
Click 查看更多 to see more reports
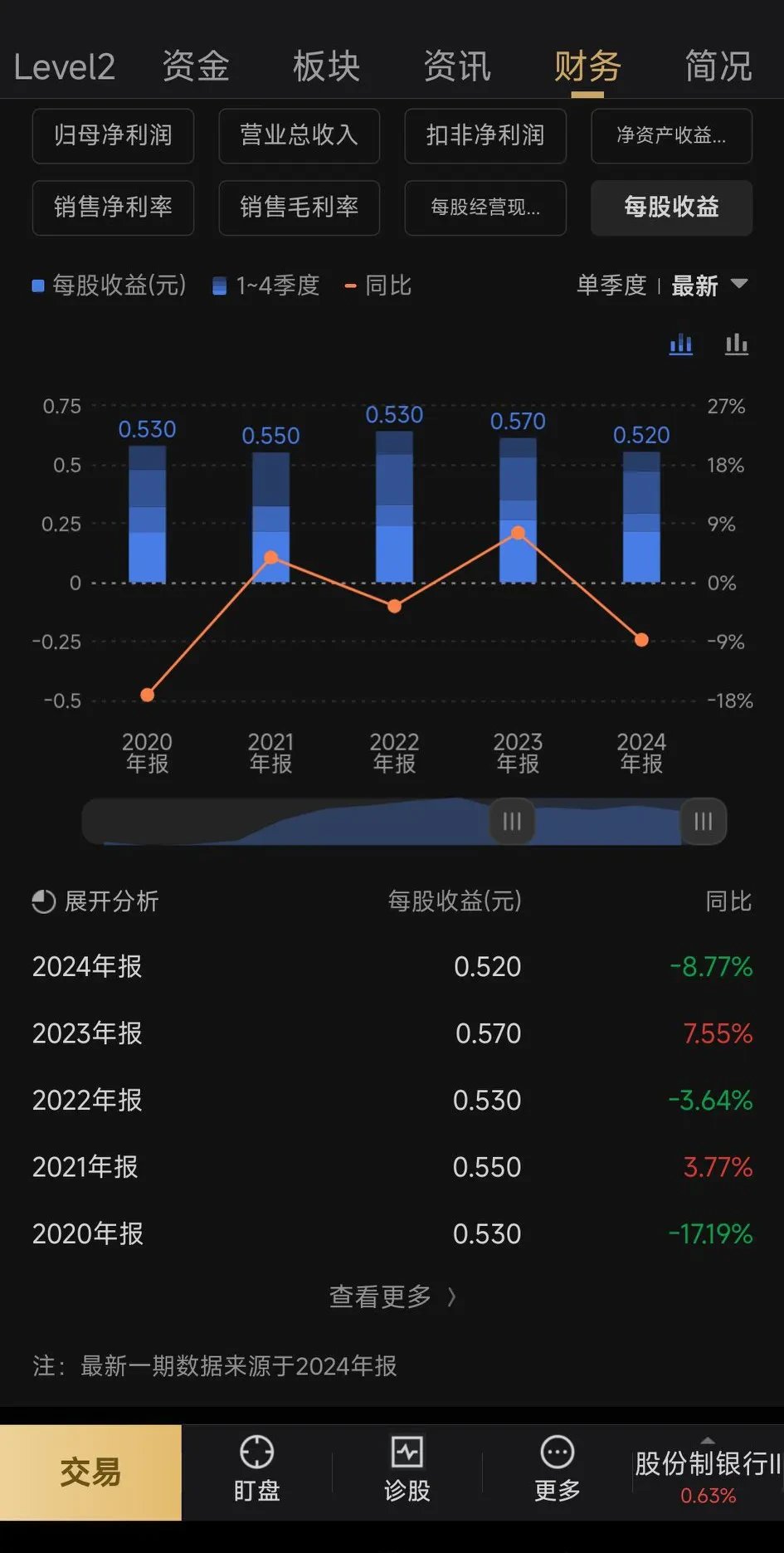click(x=392, y=1296)
